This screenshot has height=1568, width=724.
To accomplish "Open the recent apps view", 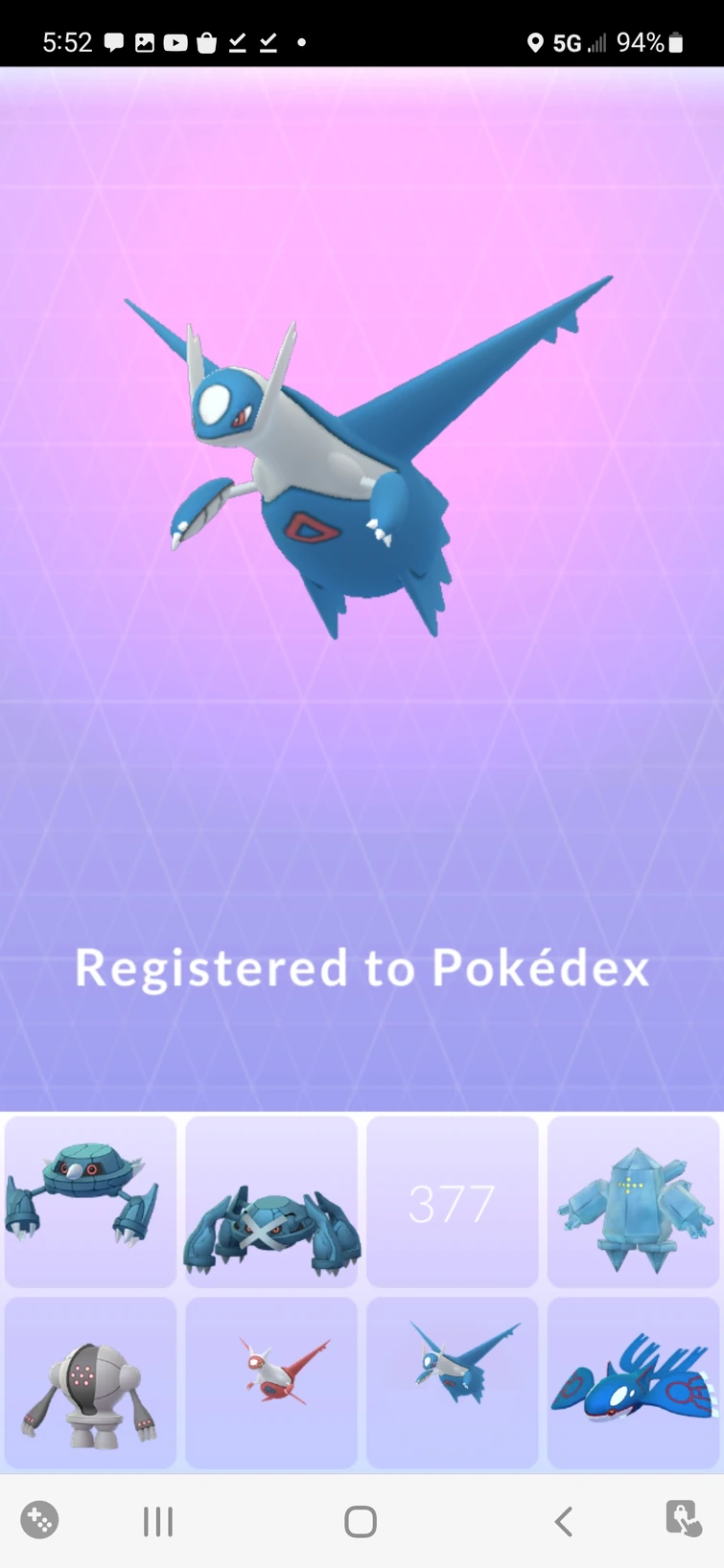I will point(157,1521).
